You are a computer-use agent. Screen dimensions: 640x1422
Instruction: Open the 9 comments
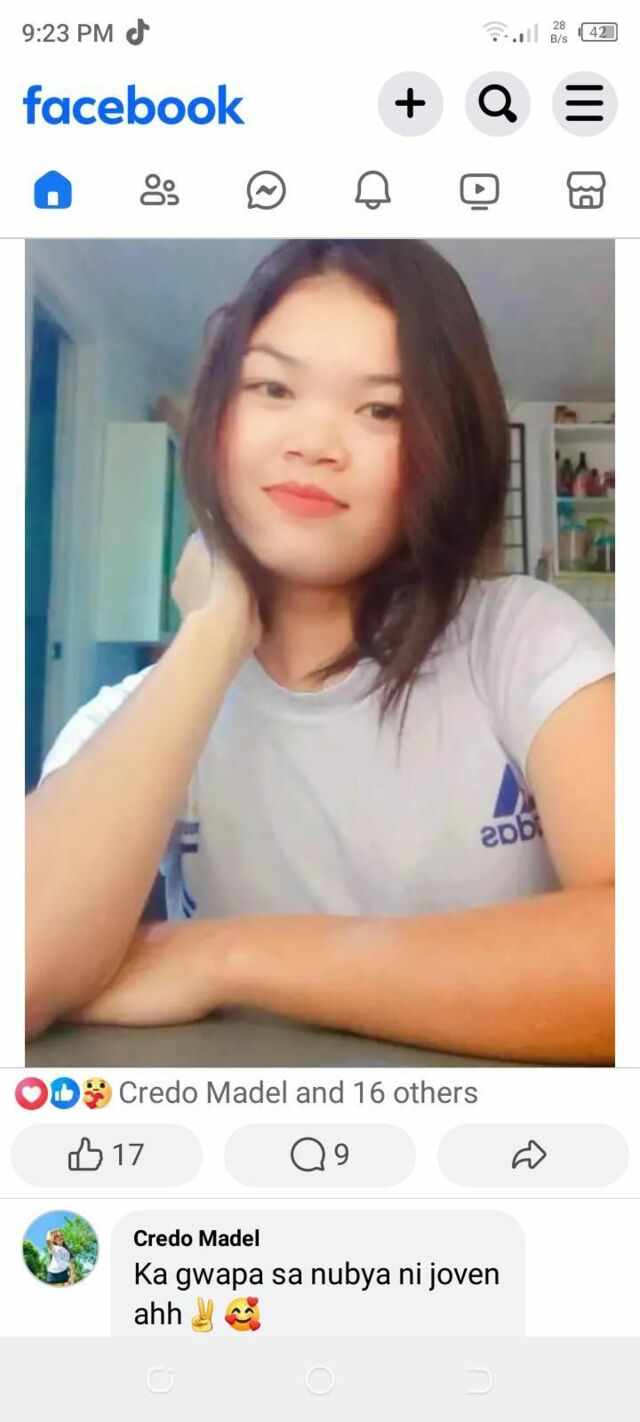[x=319, y=1155]
